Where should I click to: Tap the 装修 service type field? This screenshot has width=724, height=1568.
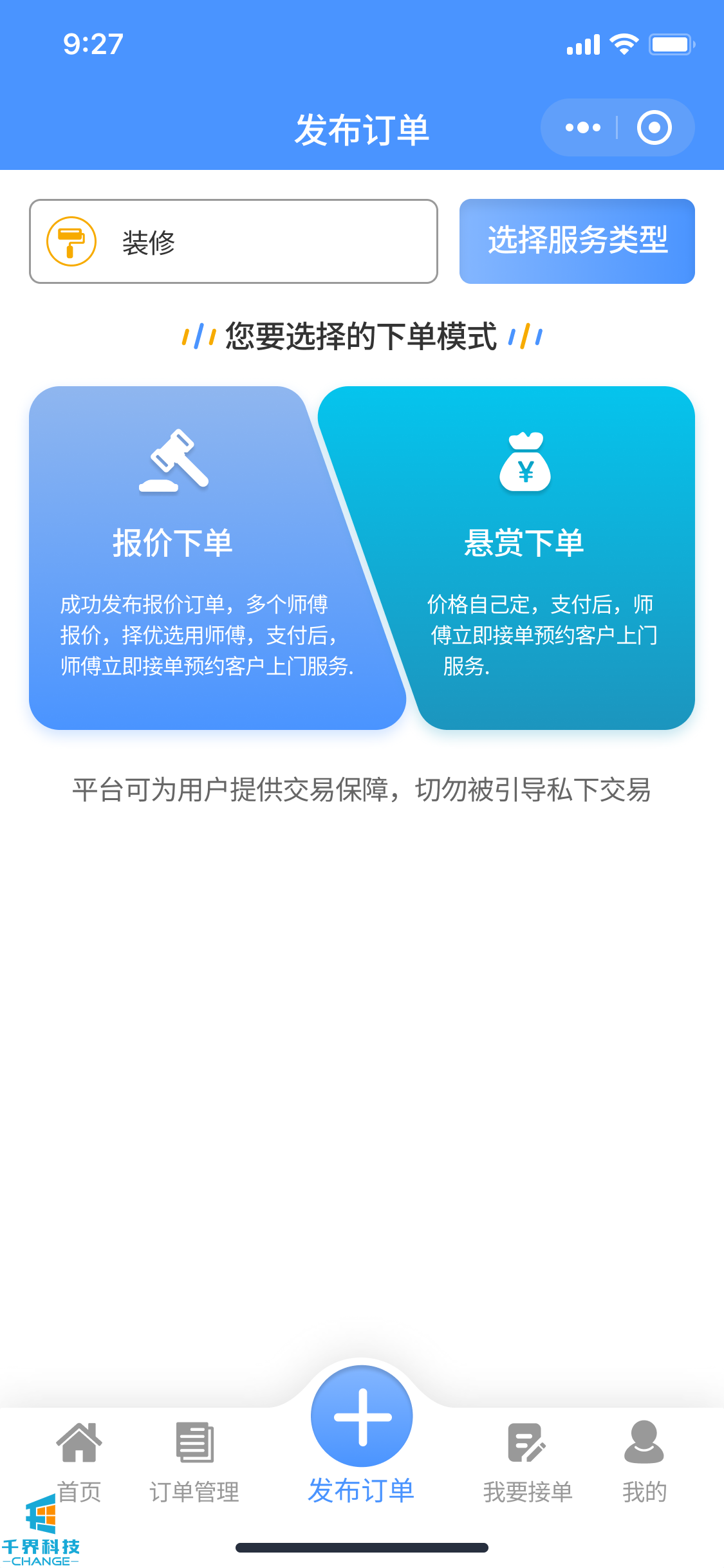[x=233, y=241]
